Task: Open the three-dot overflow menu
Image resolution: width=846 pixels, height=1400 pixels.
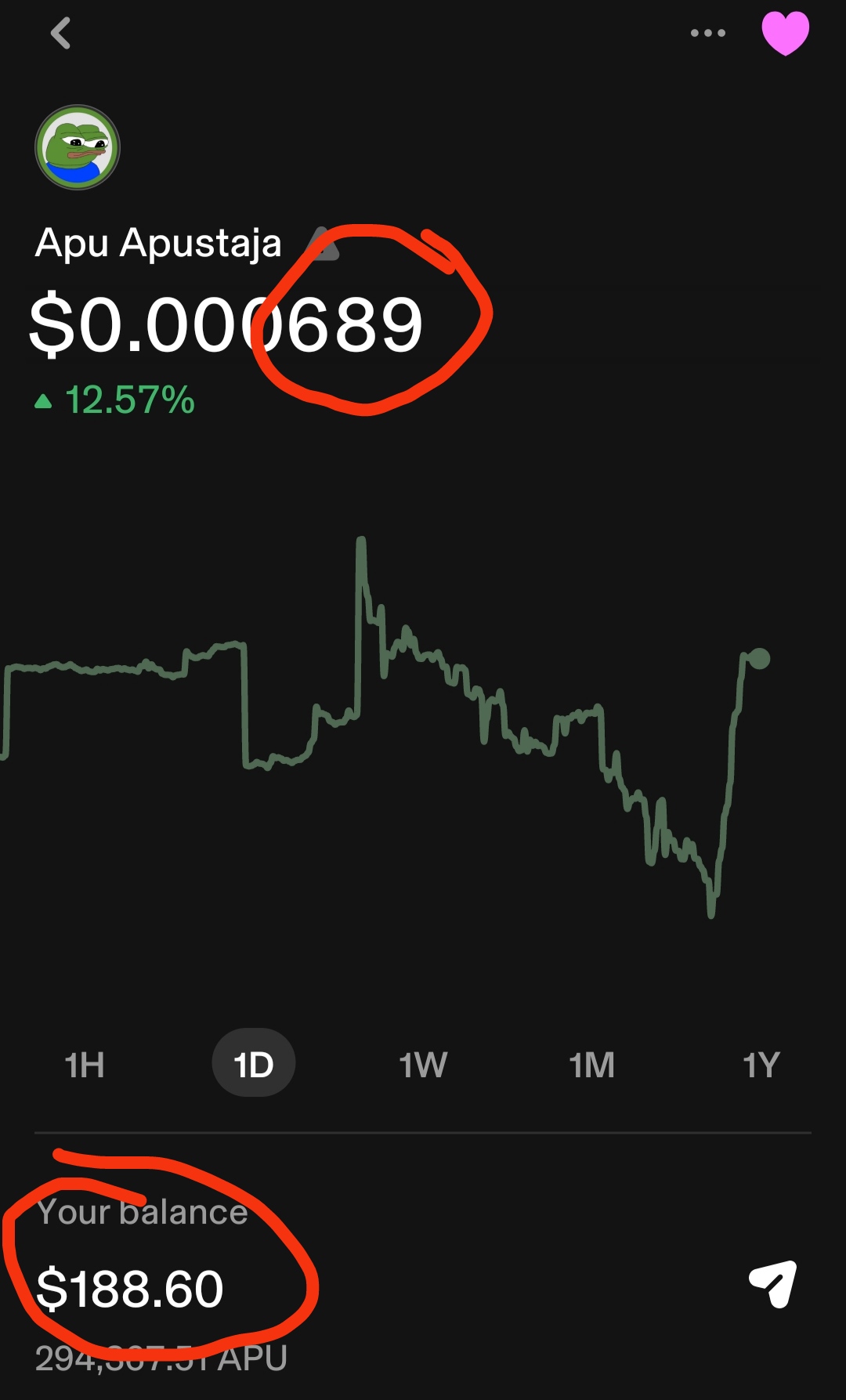Action: point(707,34)
